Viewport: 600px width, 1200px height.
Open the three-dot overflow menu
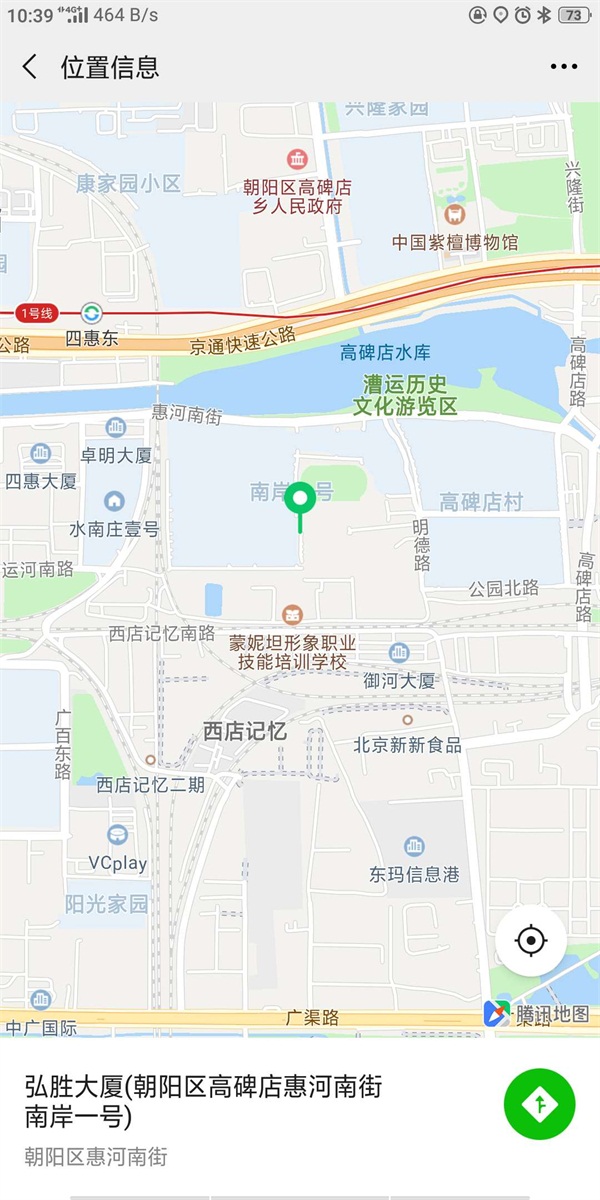[564, 67]
